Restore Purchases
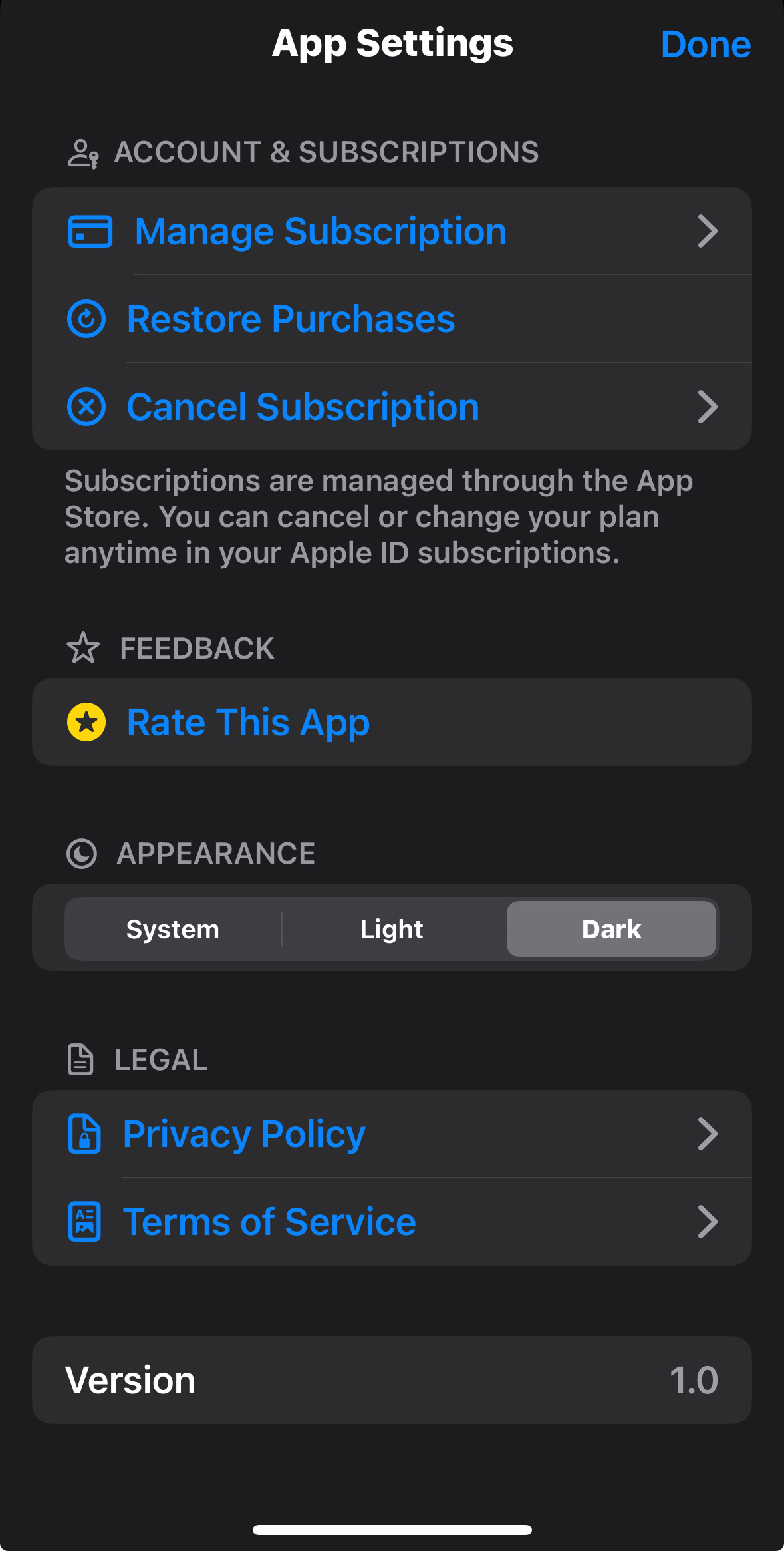Viewport: 784px width, 1551px height. click(392, 319)
